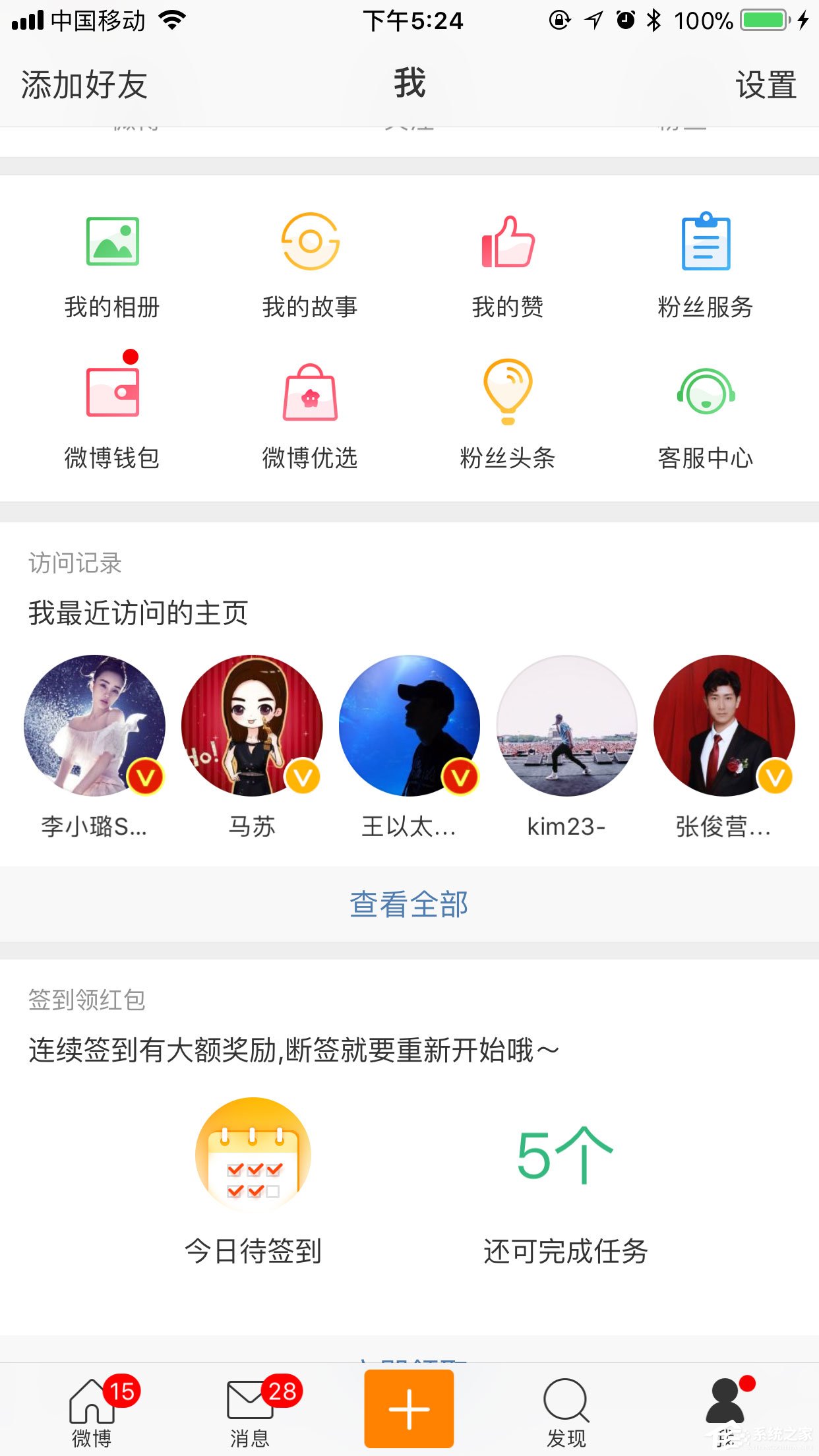The height and width of the screenshot is (1456, 819).
Task: Go to the 微博 home tab
Action: coord(92,1411)
